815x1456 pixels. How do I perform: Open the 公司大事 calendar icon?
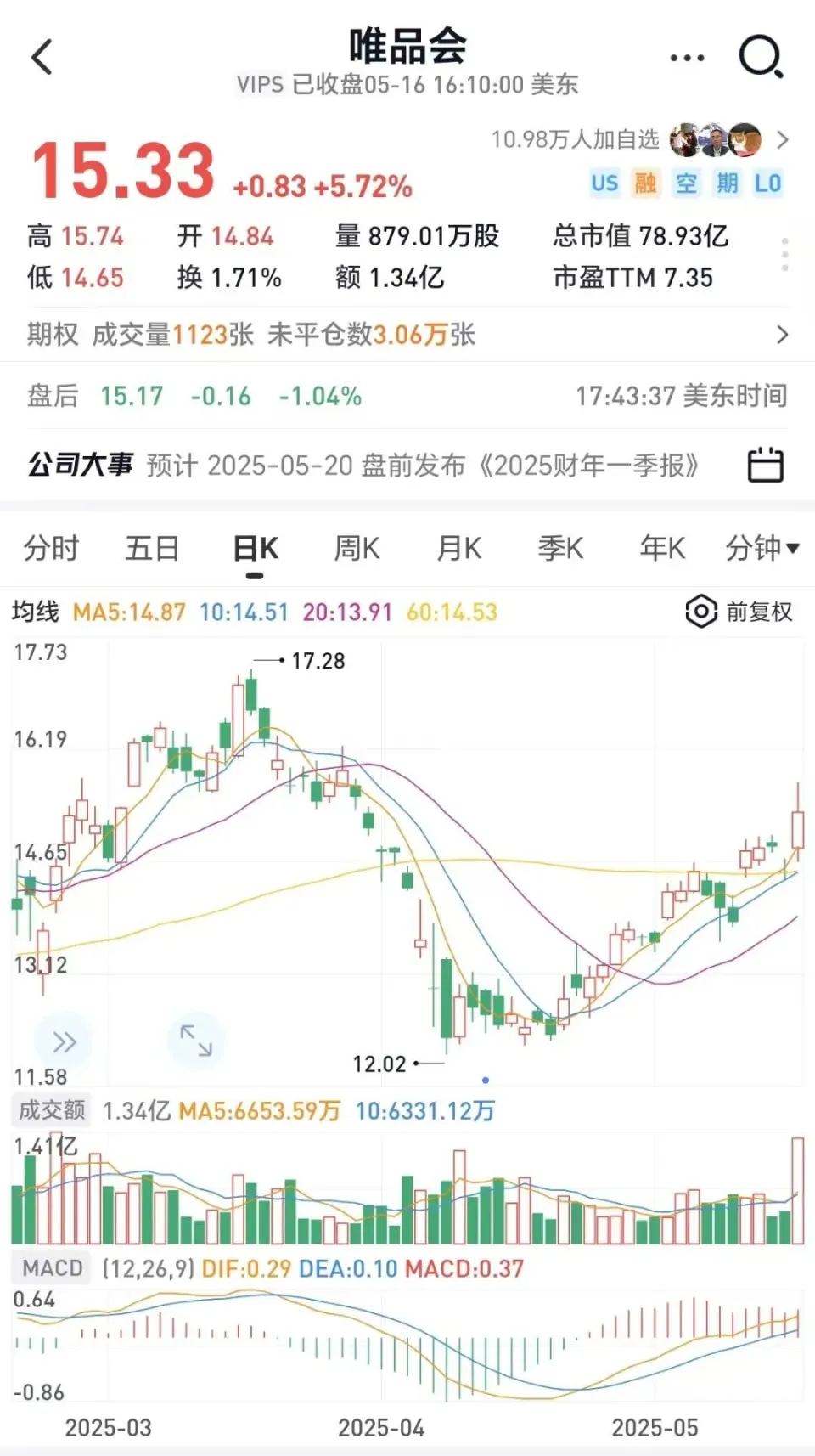(765, 465)
